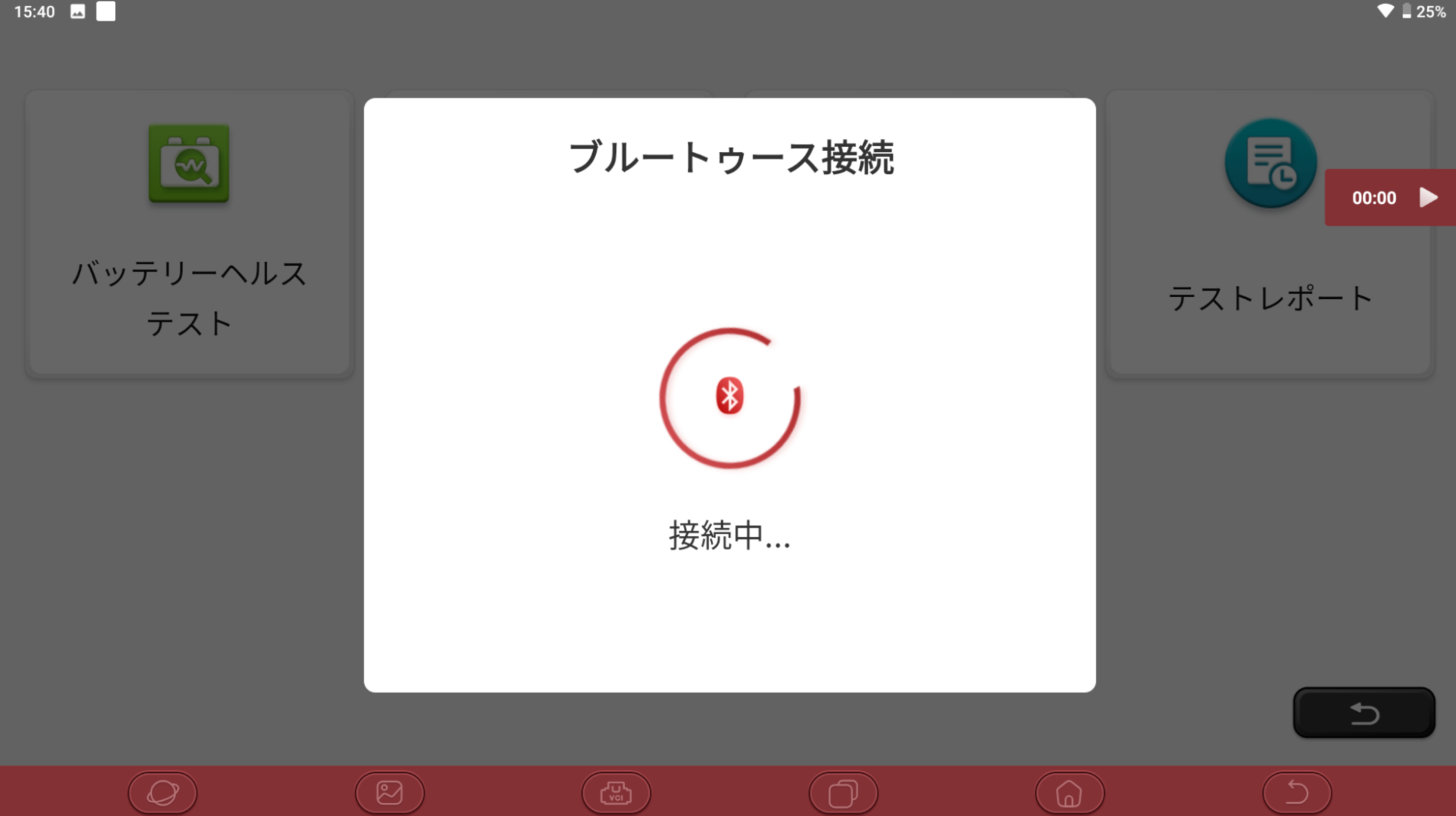This screenshot has height=816, width=1456.
Task: Go back using bottom bar arrow
Action: [x=1296, y=792]
